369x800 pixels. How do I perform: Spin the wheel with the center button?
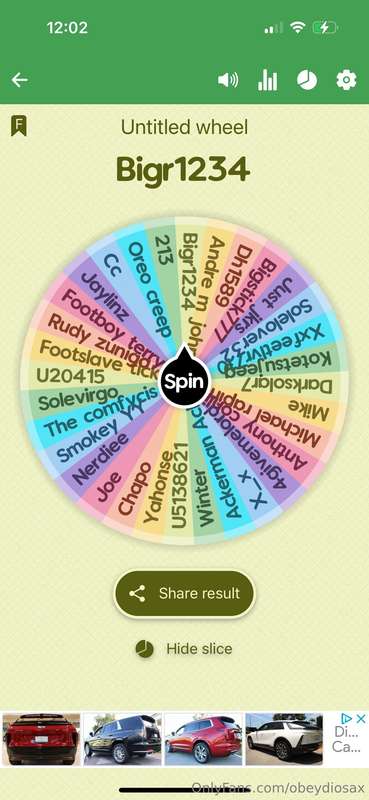pyautogui.click(x=184, y=381)
